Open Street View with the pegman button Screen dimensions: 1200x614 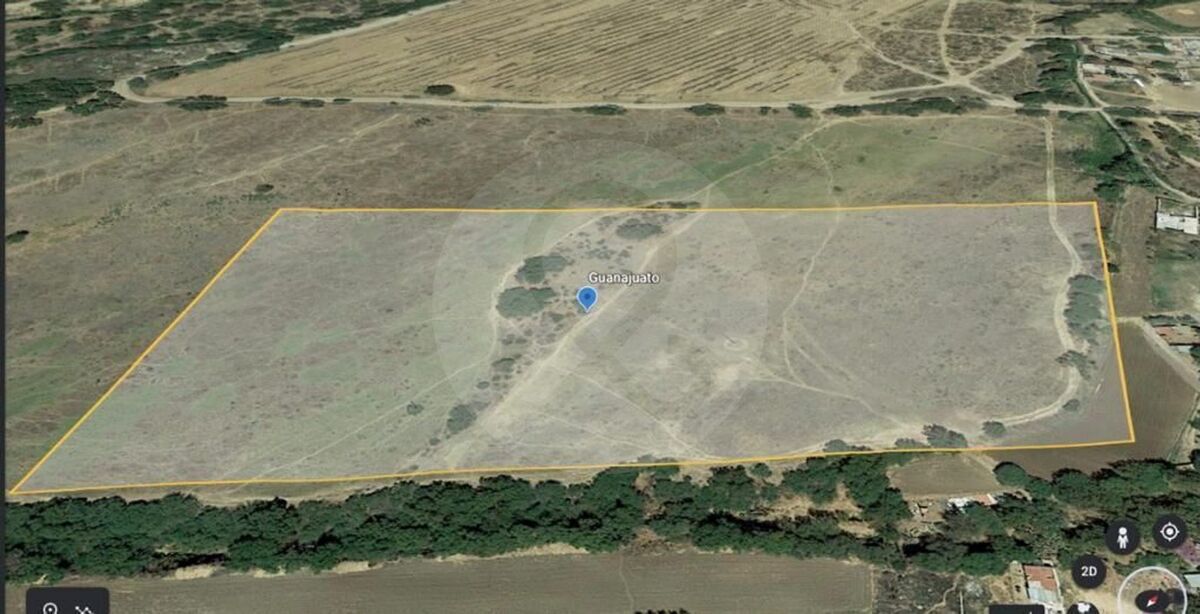pyautogui.click(x=1123, y=537)
